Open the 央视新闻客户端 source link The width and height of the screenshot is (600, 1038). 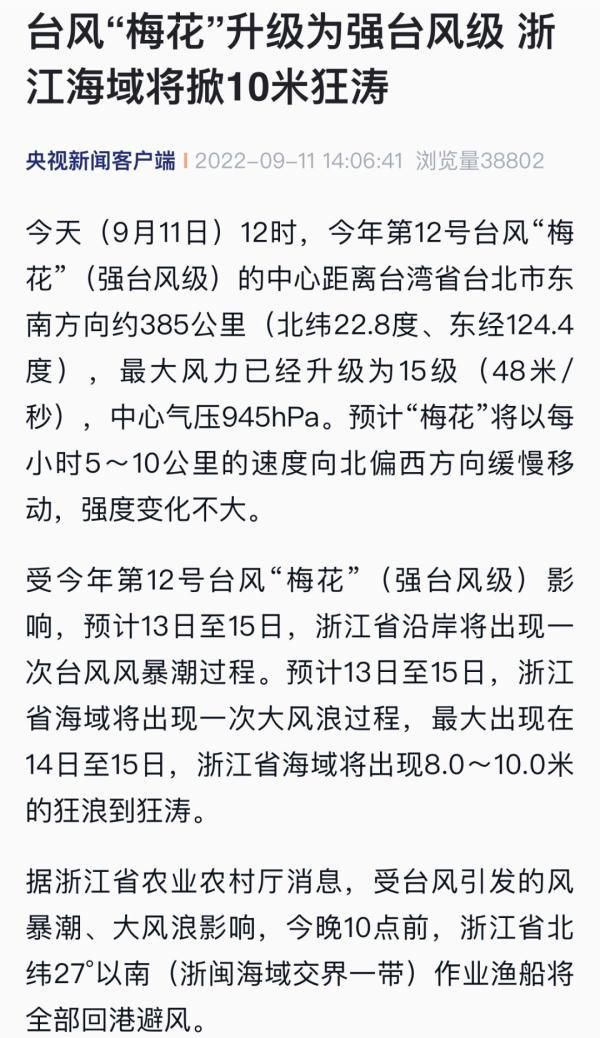[x=101, y=161]
